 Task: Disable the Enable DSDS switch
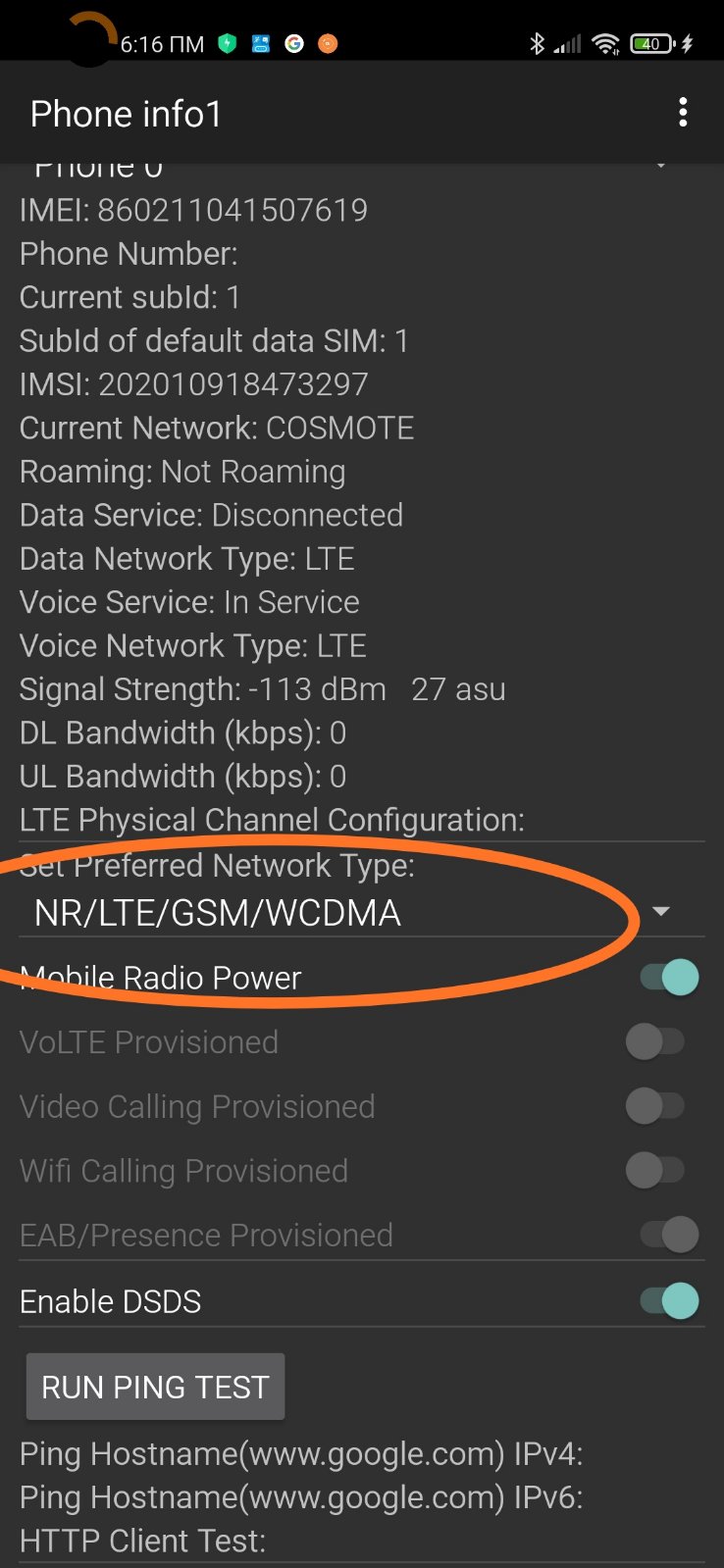pyautogui.click(x=670, y=1301)
